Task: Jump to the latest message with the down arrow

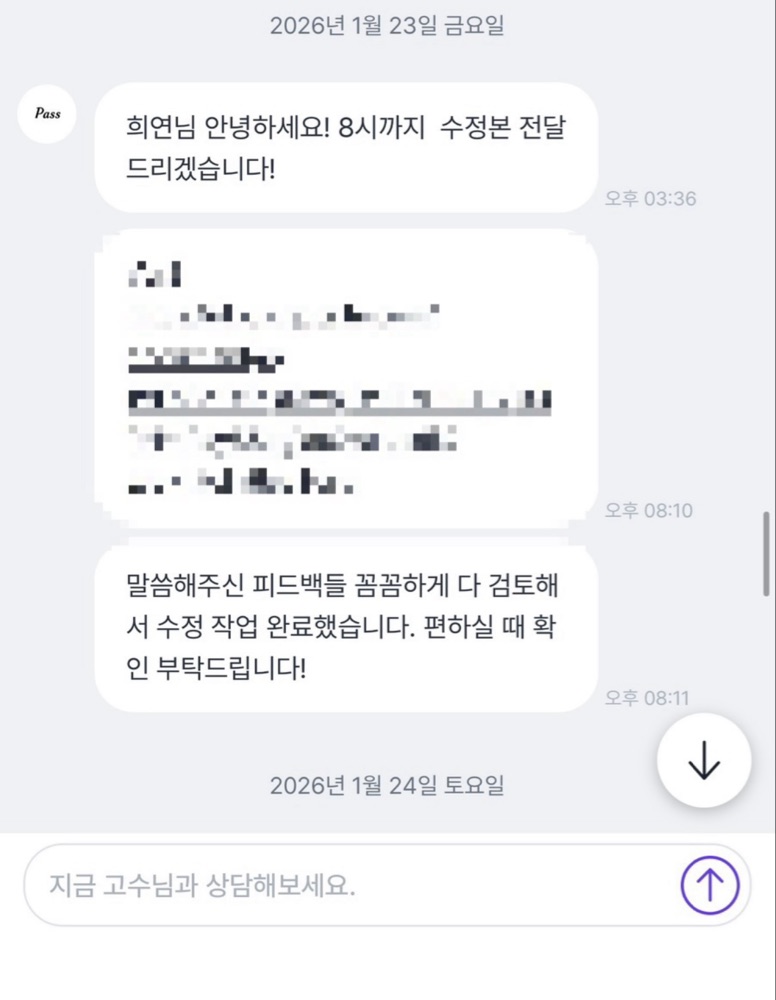Action: coord(704,761)
